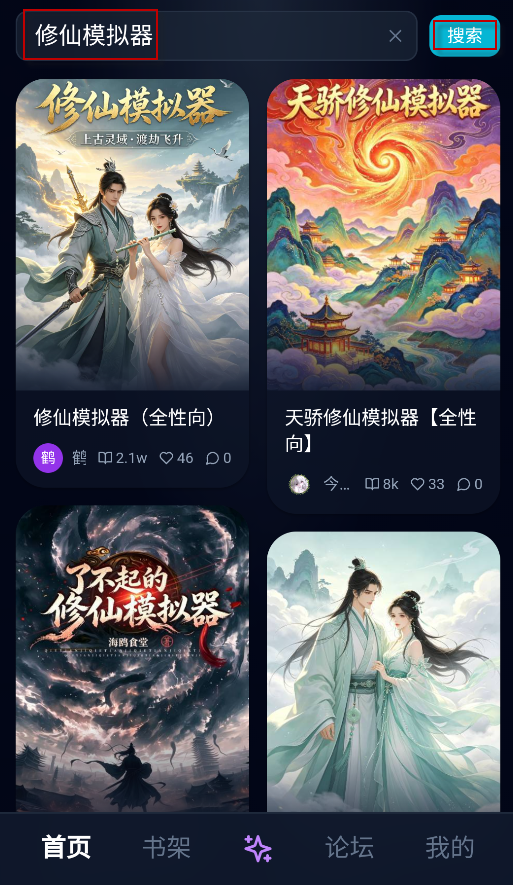This screenshot has width=513, height=885.
Task: Tap the search field containing 修仙模拟器
Action: tap(216, 36)
